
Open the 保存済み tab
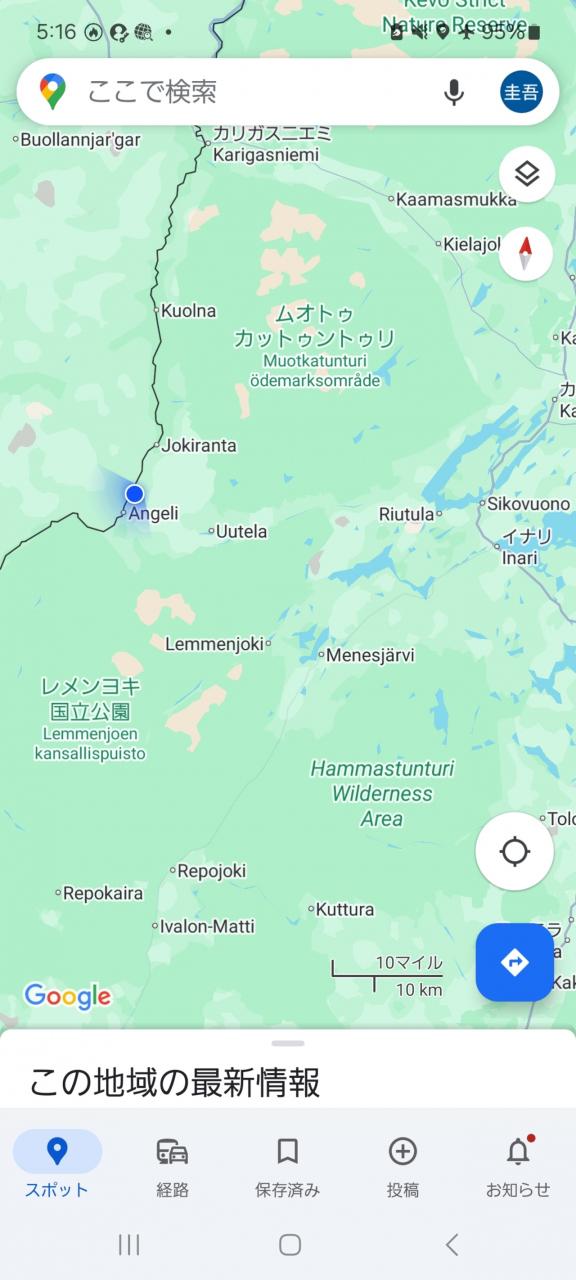[x=288, y=1165]
